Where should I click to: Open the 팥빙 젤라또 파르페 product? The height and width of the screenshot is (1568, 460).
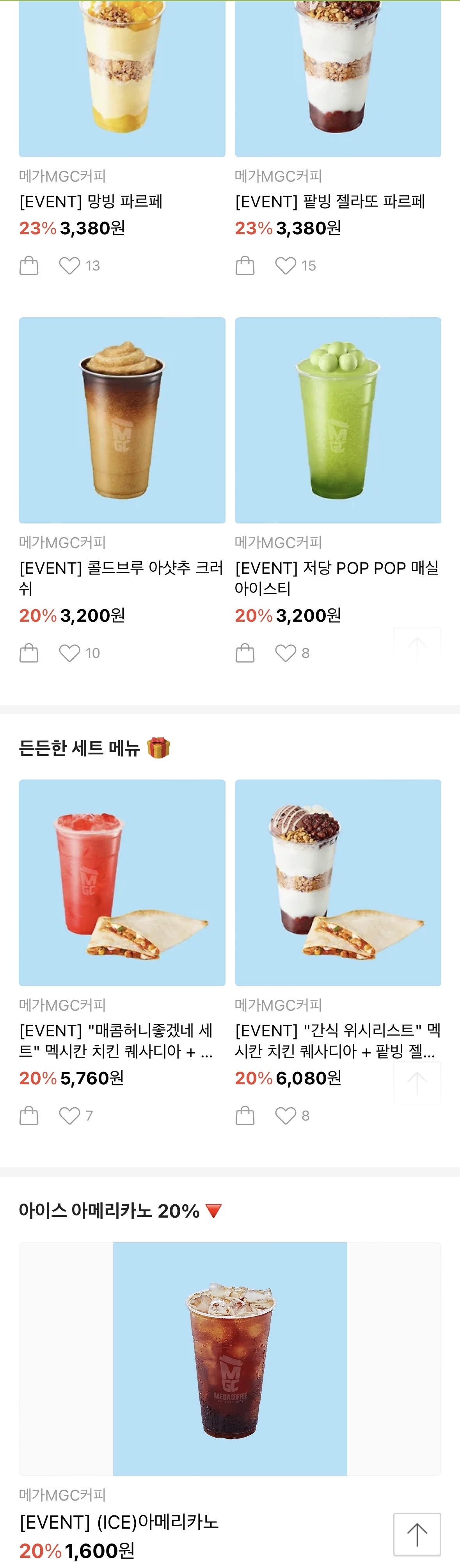click(x=337, y=79)
